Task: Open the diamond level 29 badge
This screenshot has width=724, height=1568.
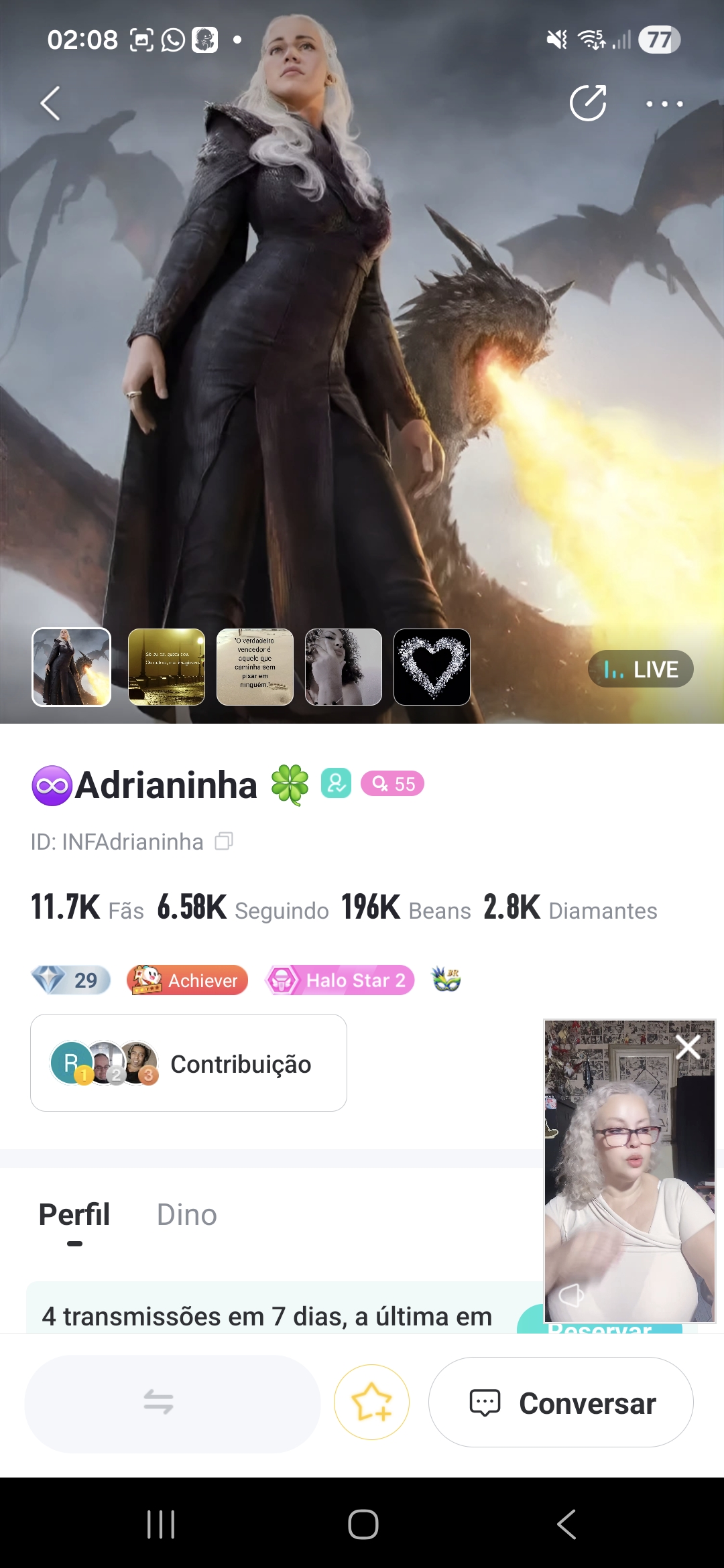Action: point(71,980)
